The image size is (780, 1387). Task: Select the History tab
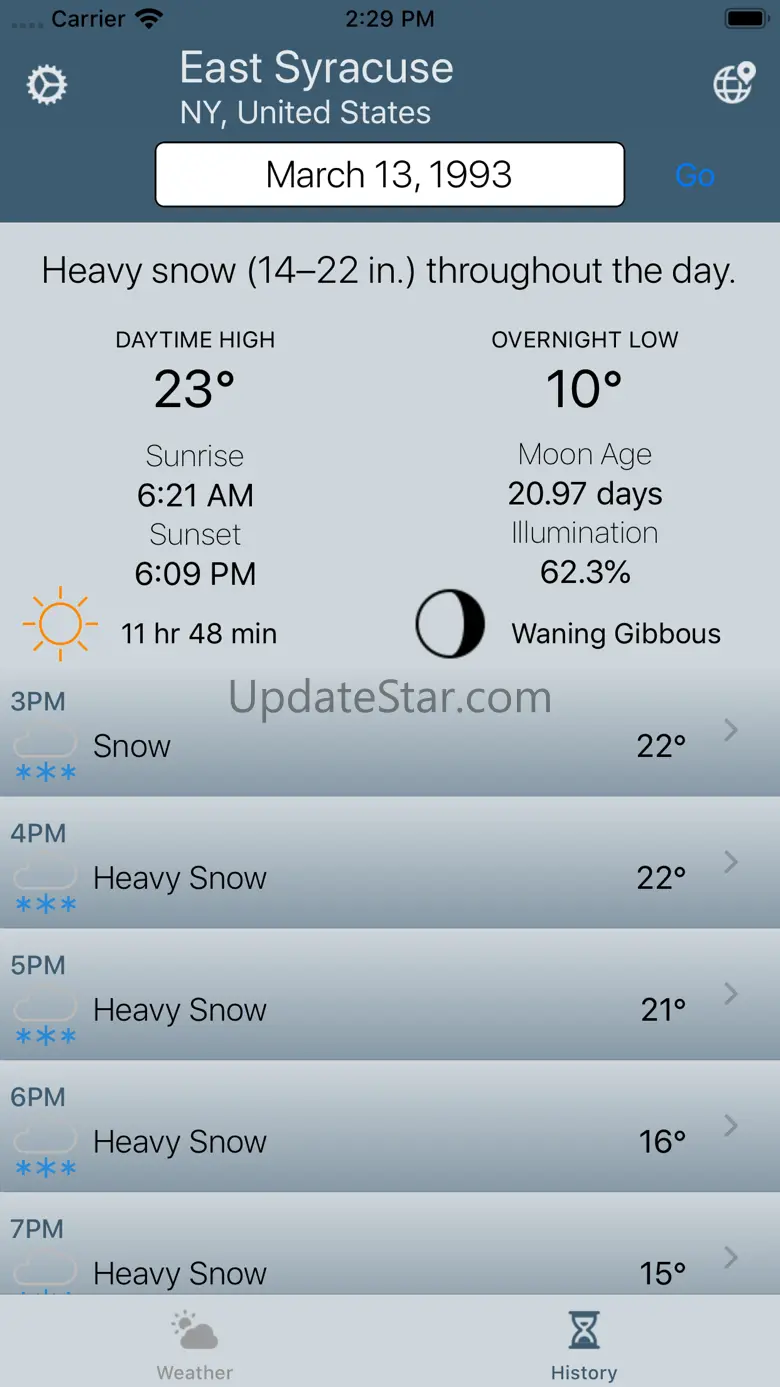584,1346
